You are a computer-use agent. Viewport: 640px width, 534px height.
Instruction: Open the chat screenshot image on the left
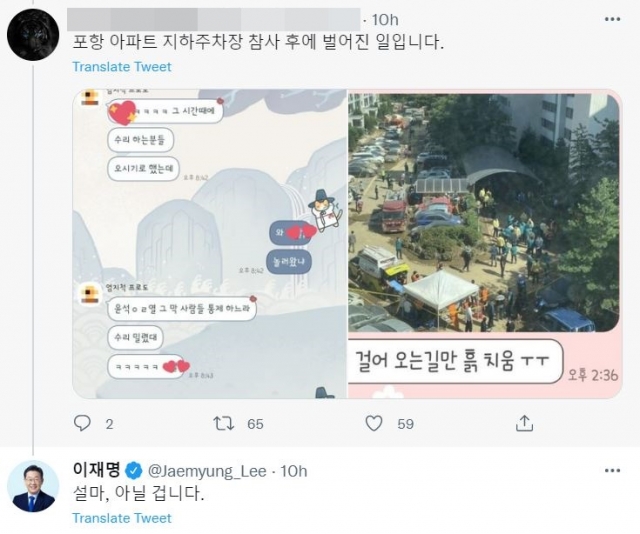210,245
